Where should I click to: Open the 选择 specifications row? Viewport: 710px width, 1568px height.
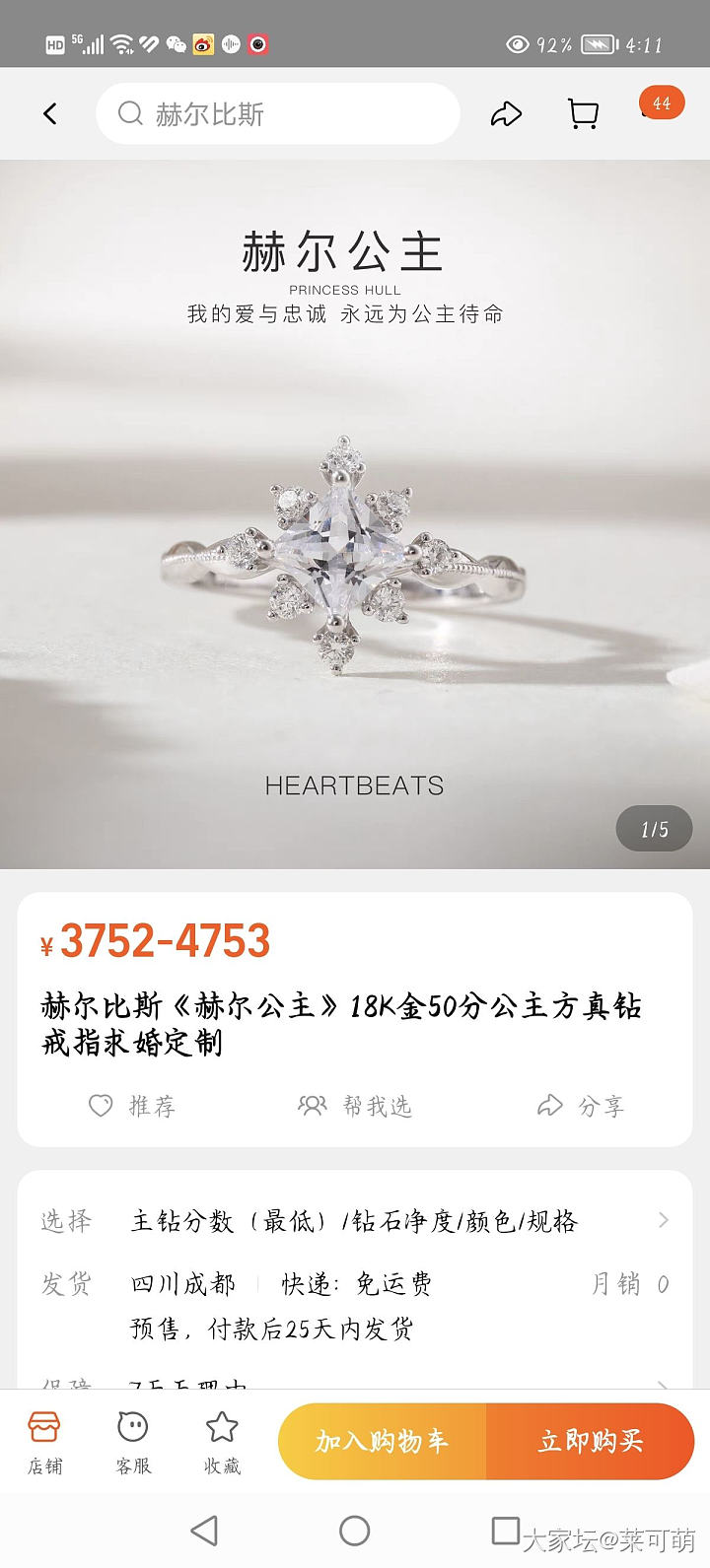(355, 1222)
